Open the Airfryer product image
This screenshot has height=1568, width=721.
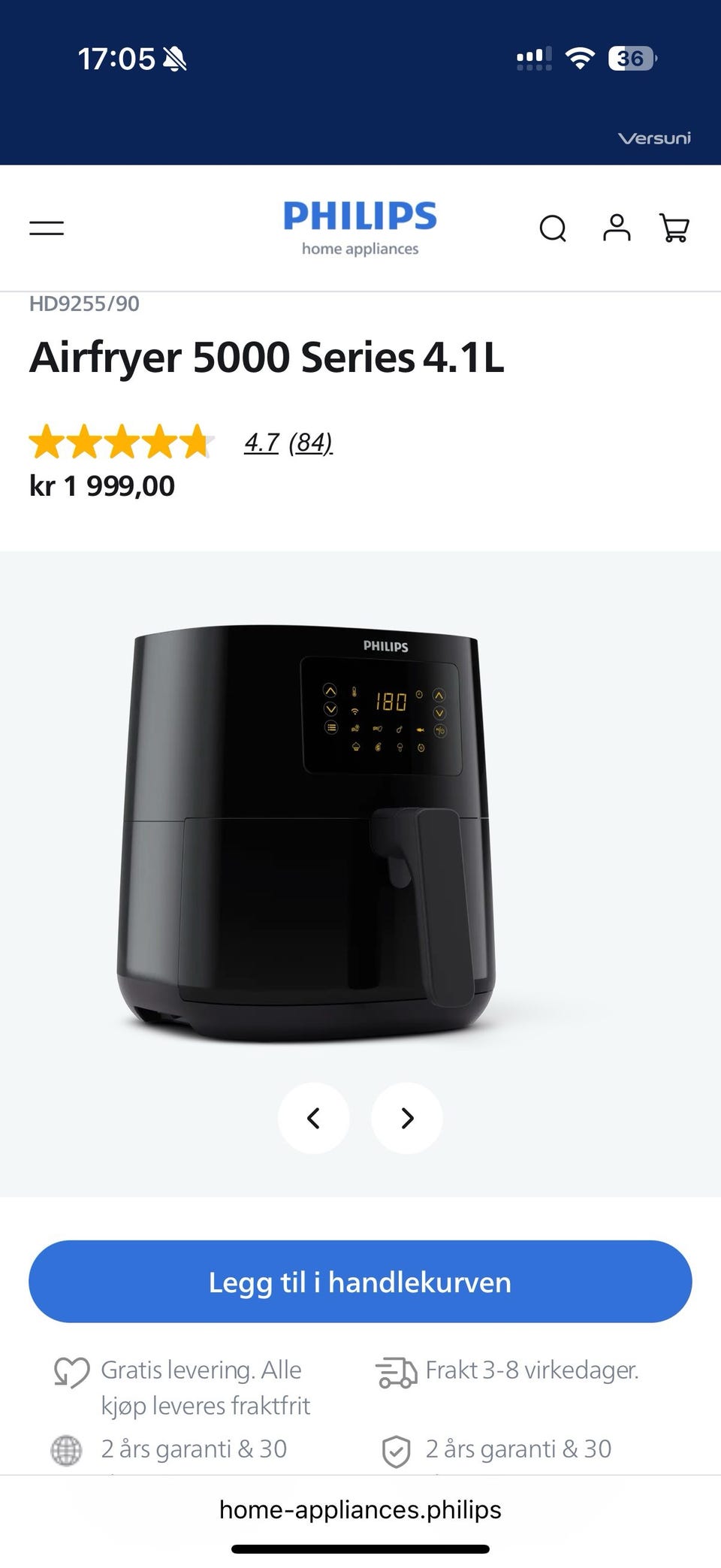(x=306, y=832)
